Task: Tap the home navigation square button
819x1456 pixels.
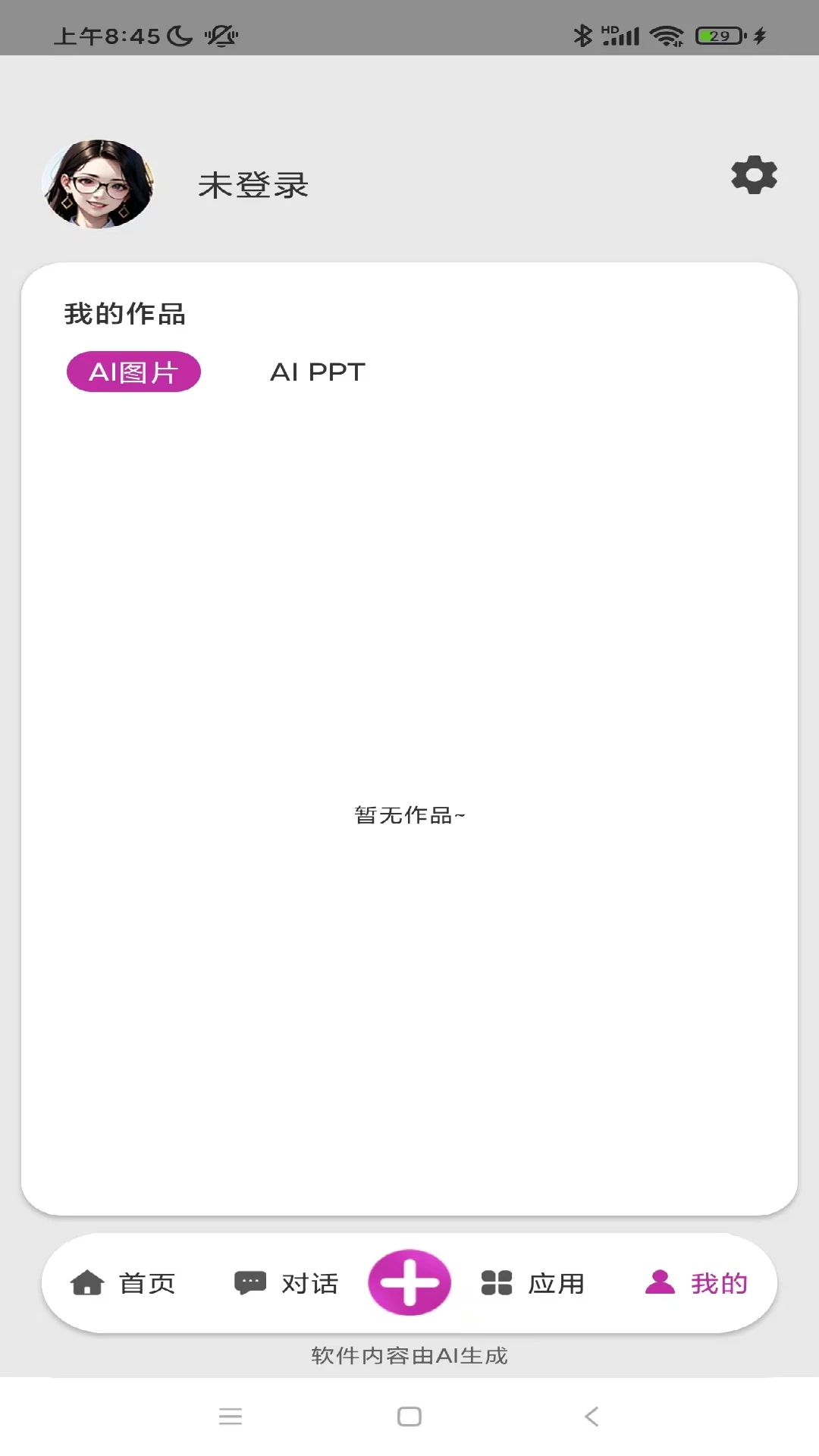Action: (x=409, y=1415)
